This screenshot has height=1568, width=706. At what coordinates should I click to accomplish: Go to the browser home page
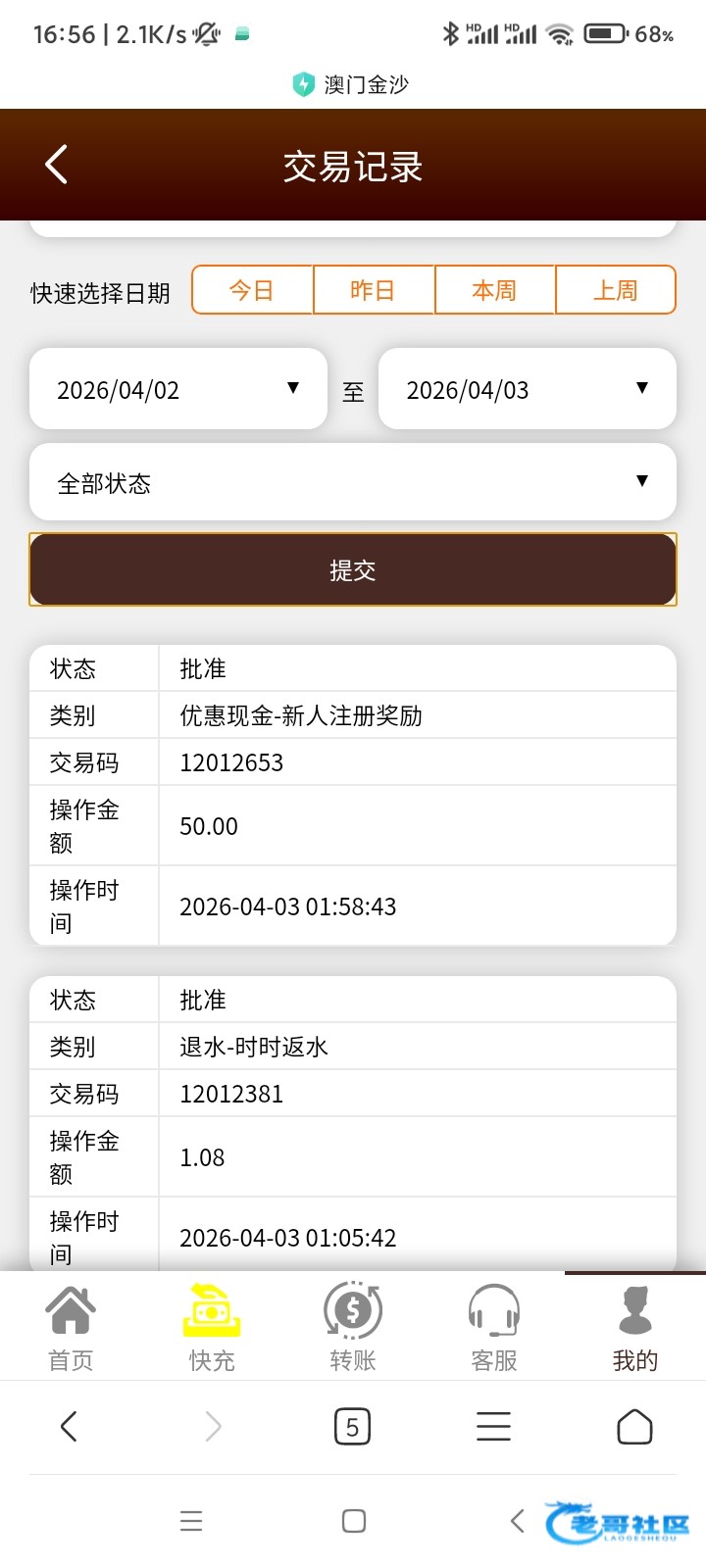pos(634,1427)
